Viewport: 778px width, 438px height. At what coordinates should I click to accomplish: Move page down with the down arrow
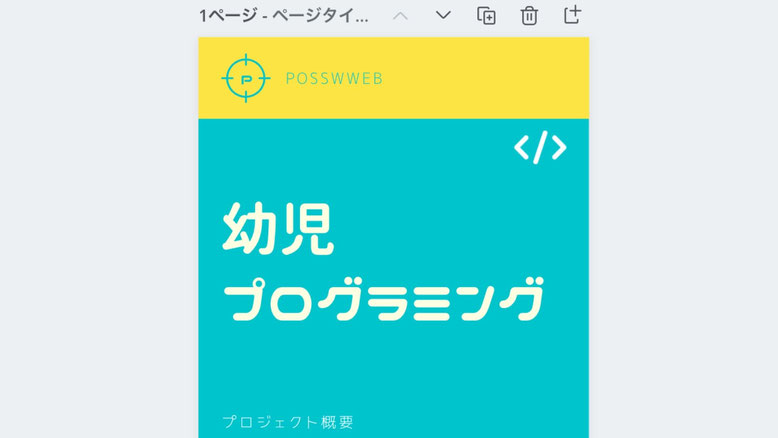(443, 15)
